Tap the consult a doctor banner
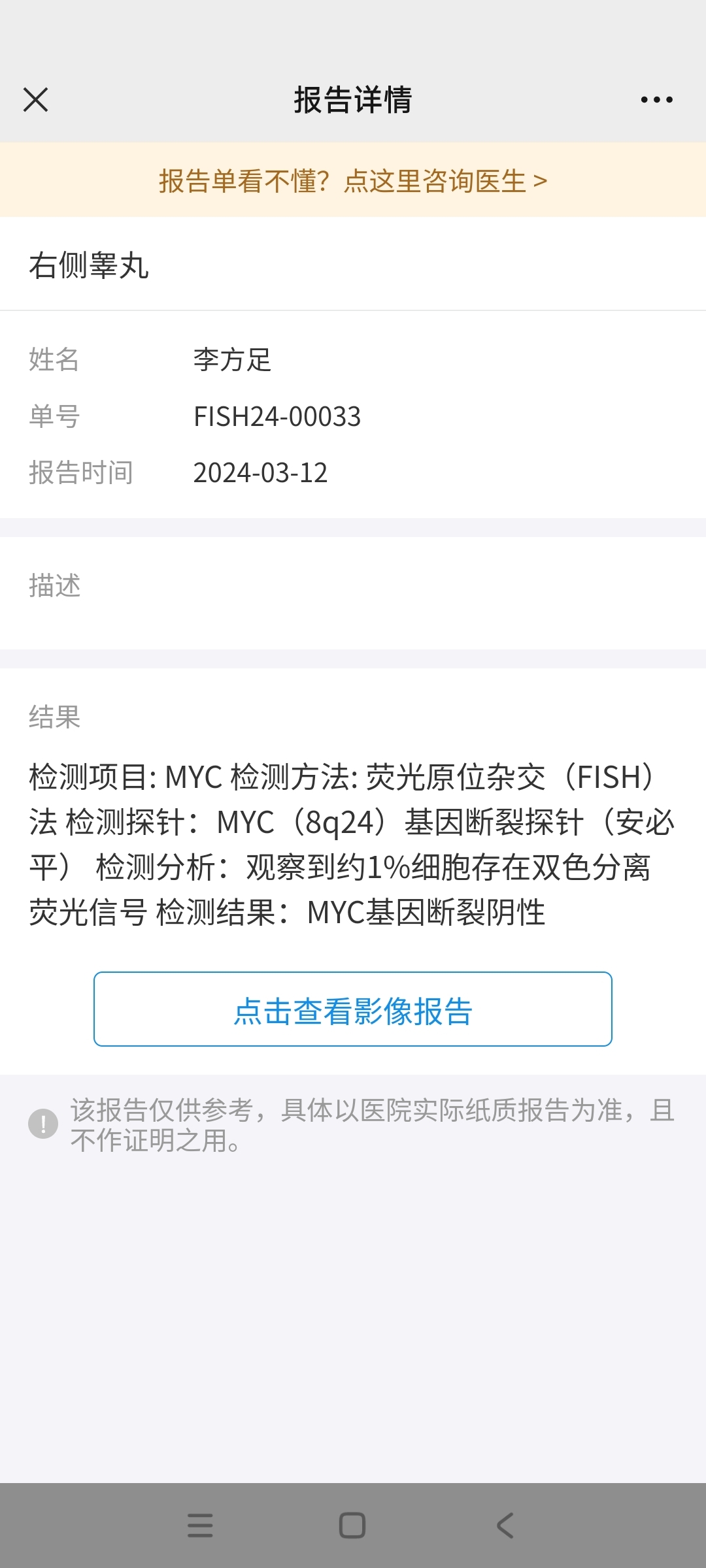Viewport: 706px width, 1568px height. [x=353, y=180]
